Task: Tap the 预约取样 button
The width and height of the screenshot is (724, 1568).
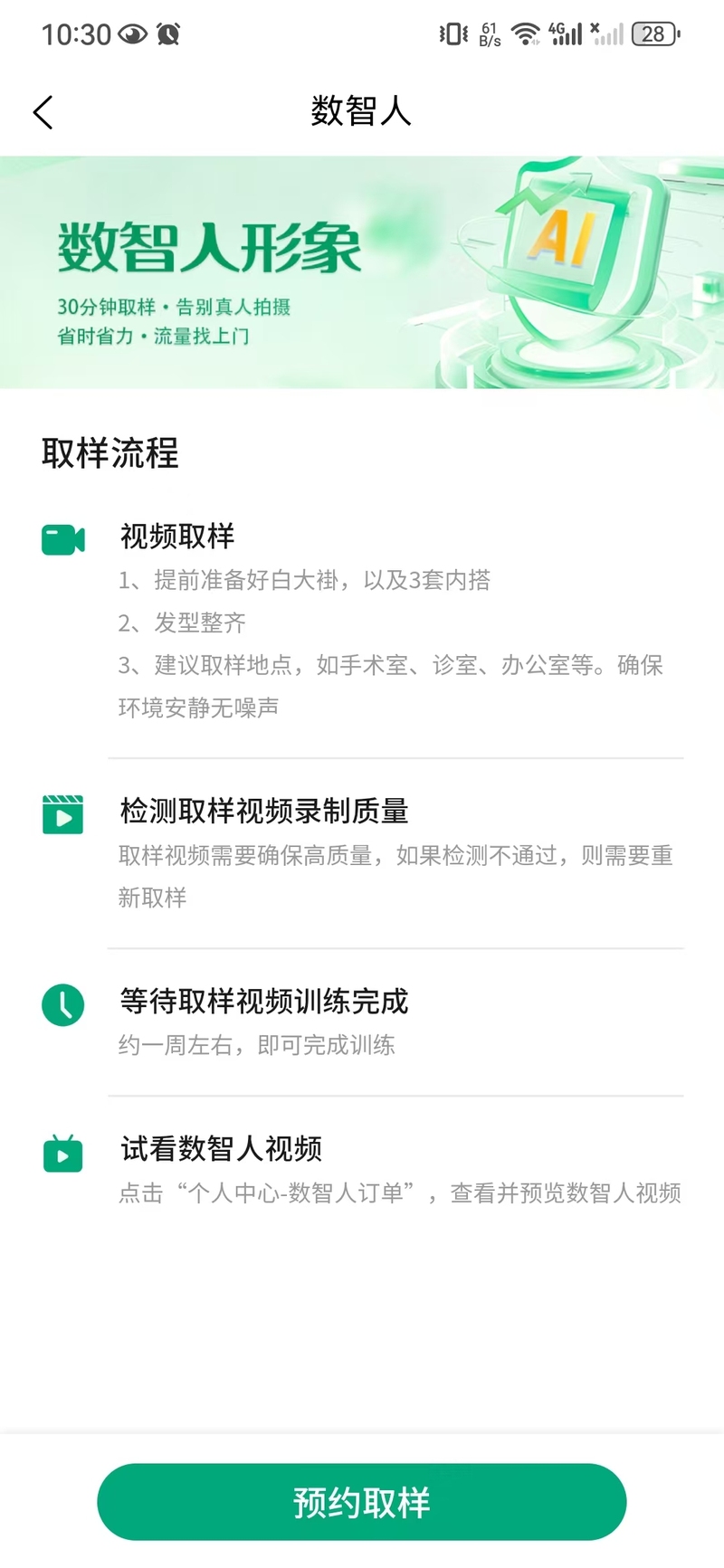Action: (x=362, y=1502)
